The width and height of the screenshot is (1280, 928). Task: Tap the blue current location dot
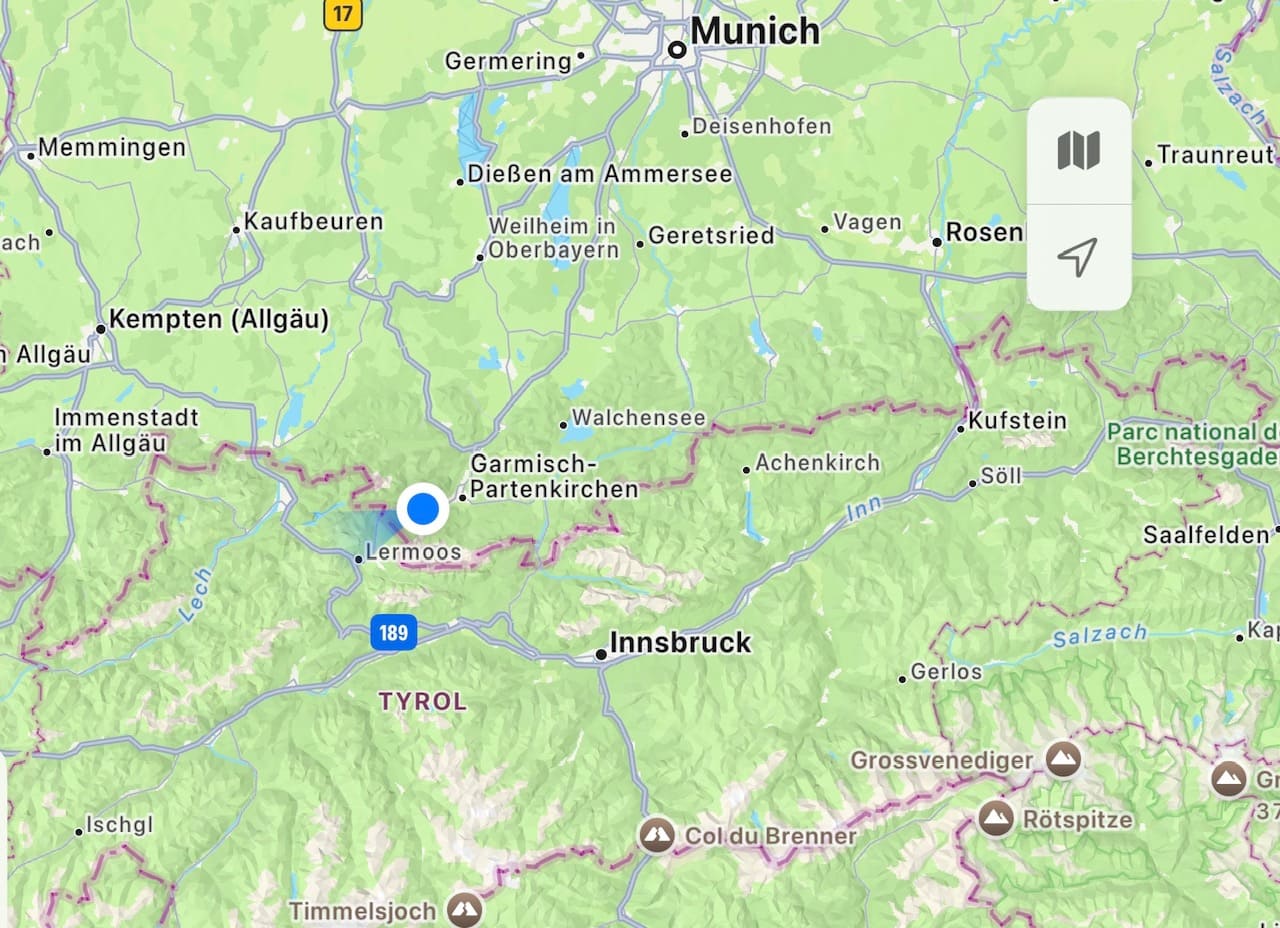[424, 509]
